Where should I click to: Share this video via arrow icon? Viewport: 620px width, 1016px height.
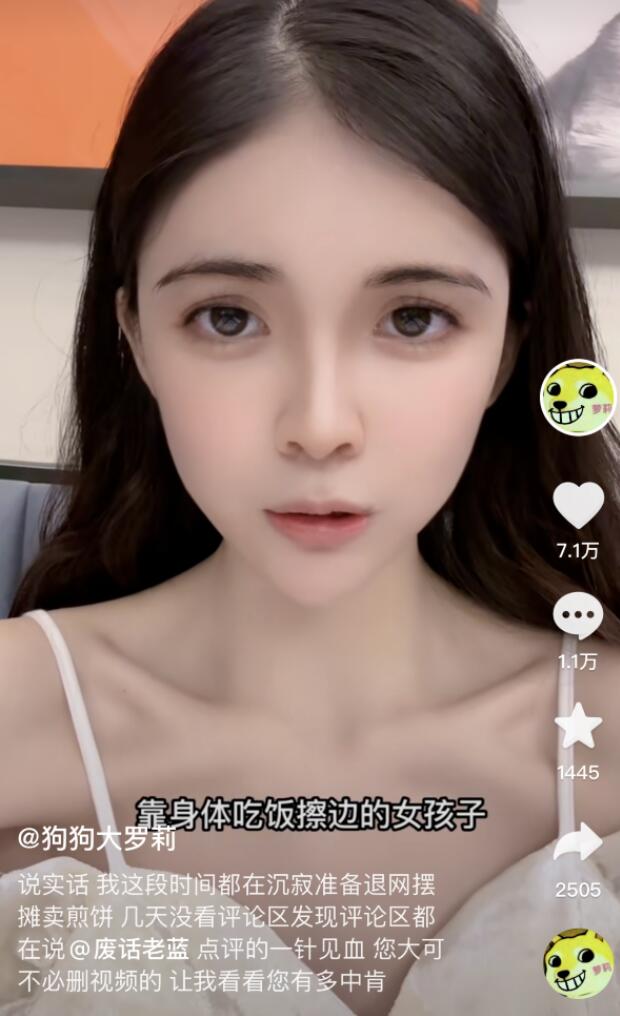[x=578, y=843]
